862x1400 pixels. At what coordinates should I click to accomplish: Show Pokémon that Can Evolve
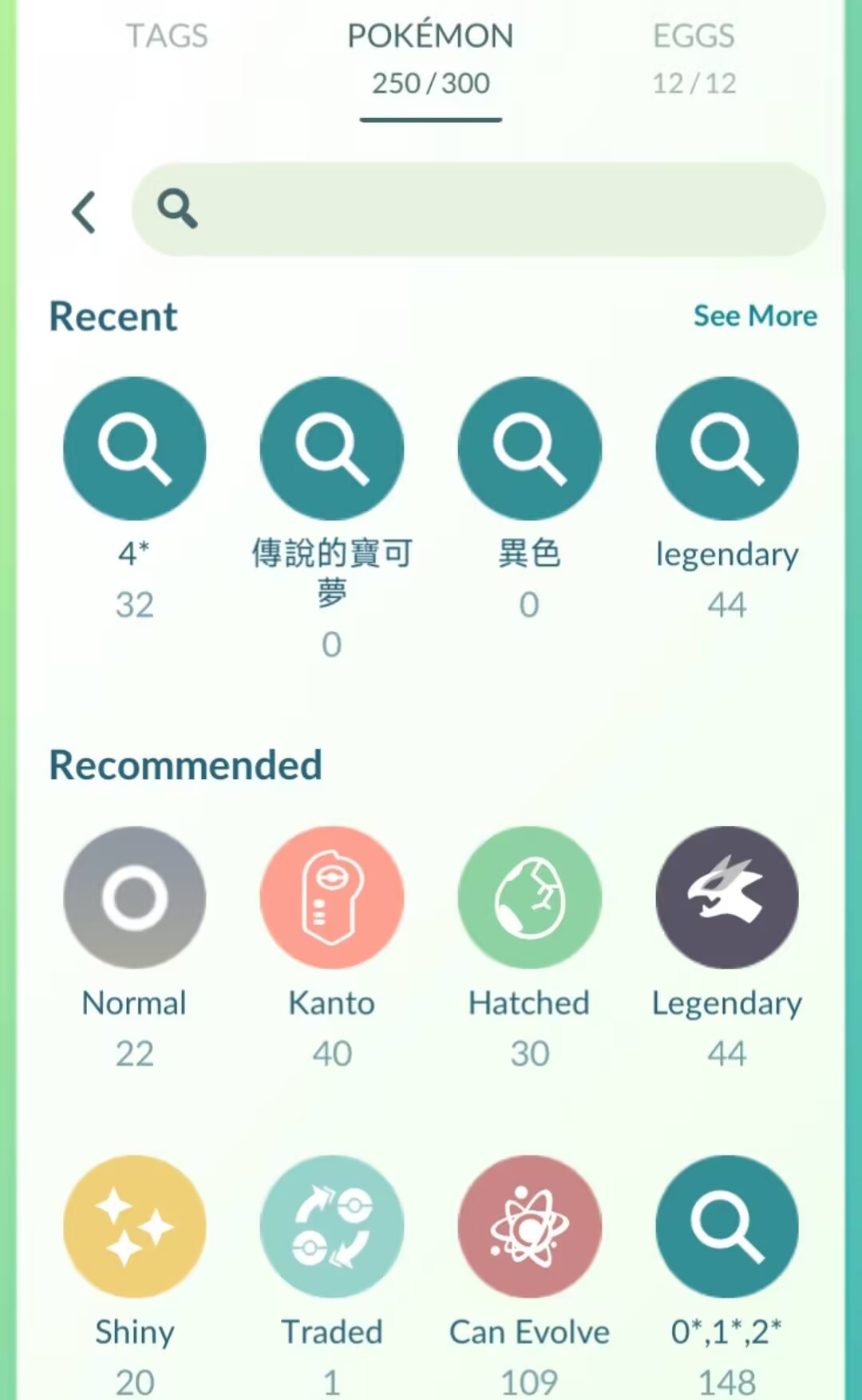tap(529, 1227)
